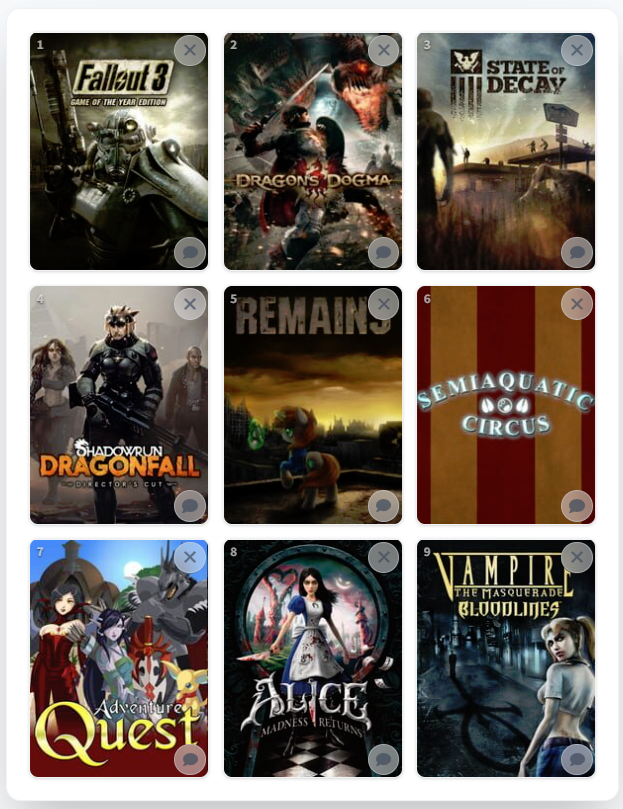Comment on Vampire Bloodlines tile

point(577,760)
